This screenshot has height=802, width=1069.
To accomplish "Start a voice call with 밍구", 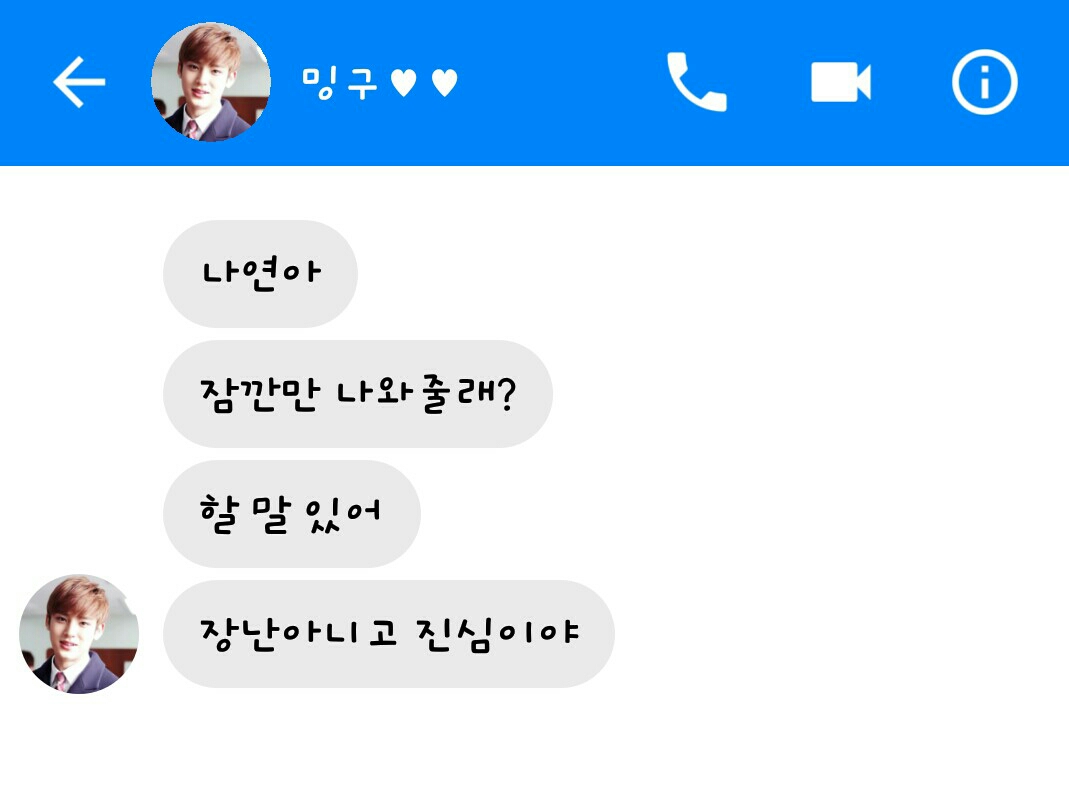I will coord(696,82).
